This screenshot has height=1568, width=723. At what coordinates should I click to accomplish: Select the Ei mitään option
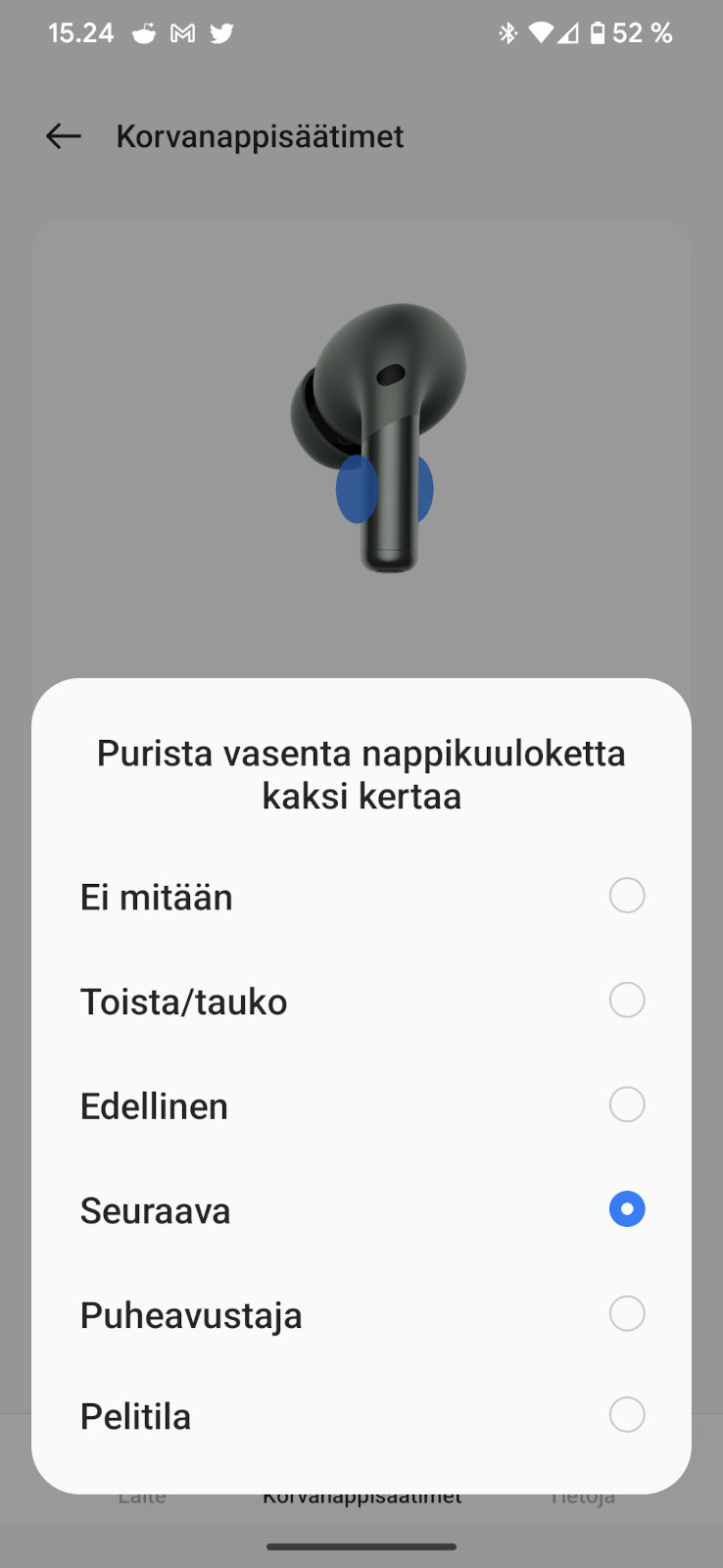(x=626, y=896)
